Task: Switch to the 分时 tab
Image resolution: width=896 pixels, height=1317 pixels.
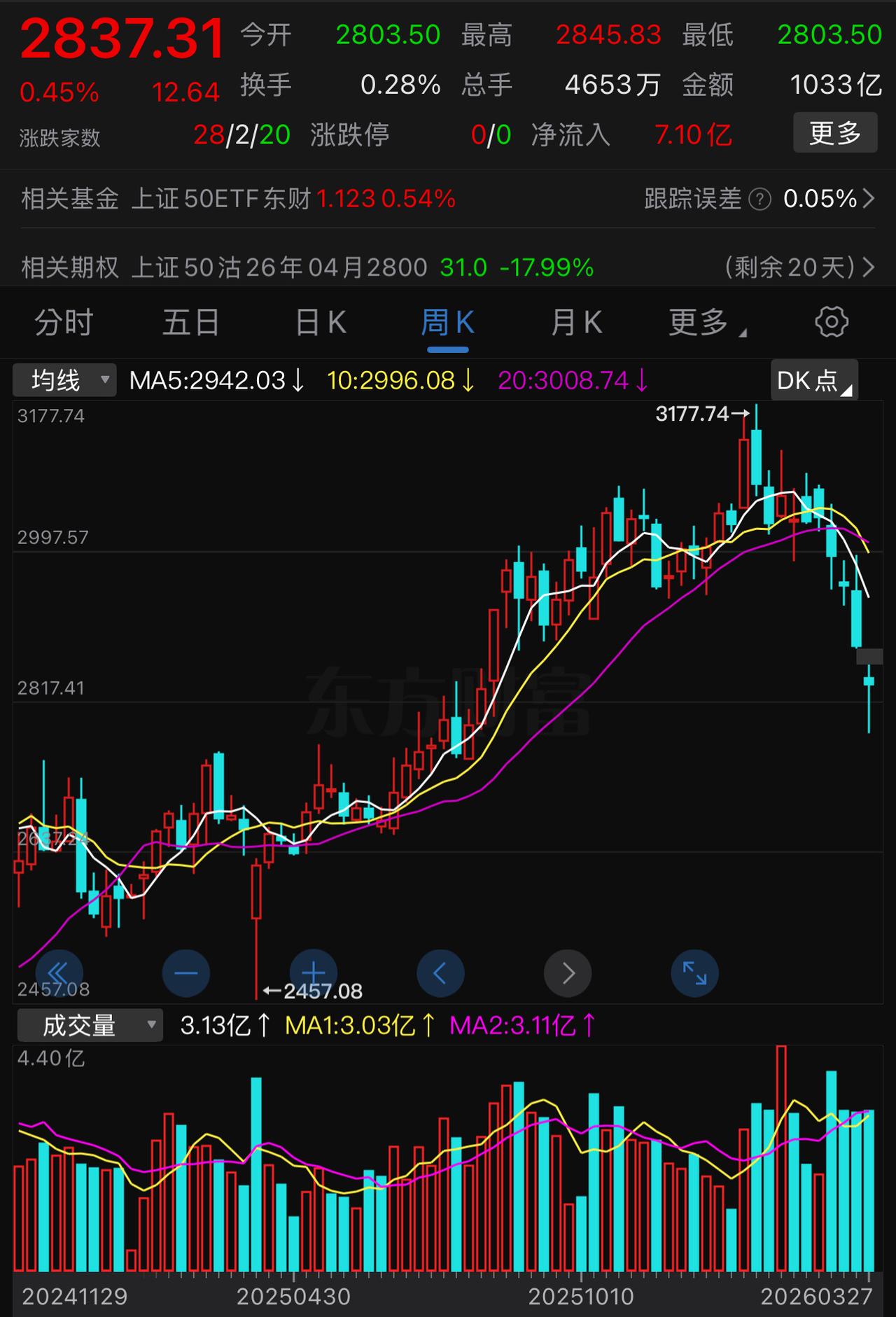Action: 64,322
